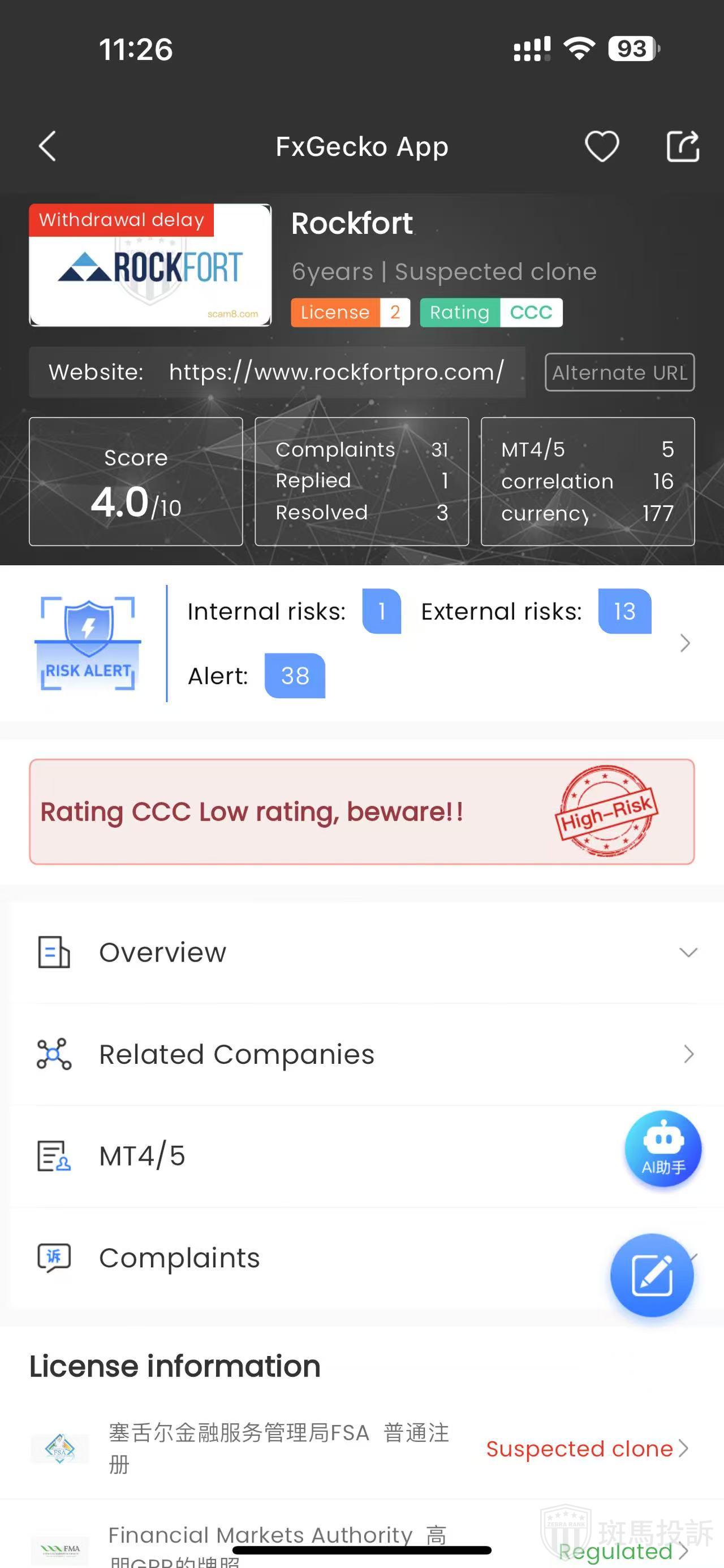Open the Alternate URL button

click(x=619, y=372)
